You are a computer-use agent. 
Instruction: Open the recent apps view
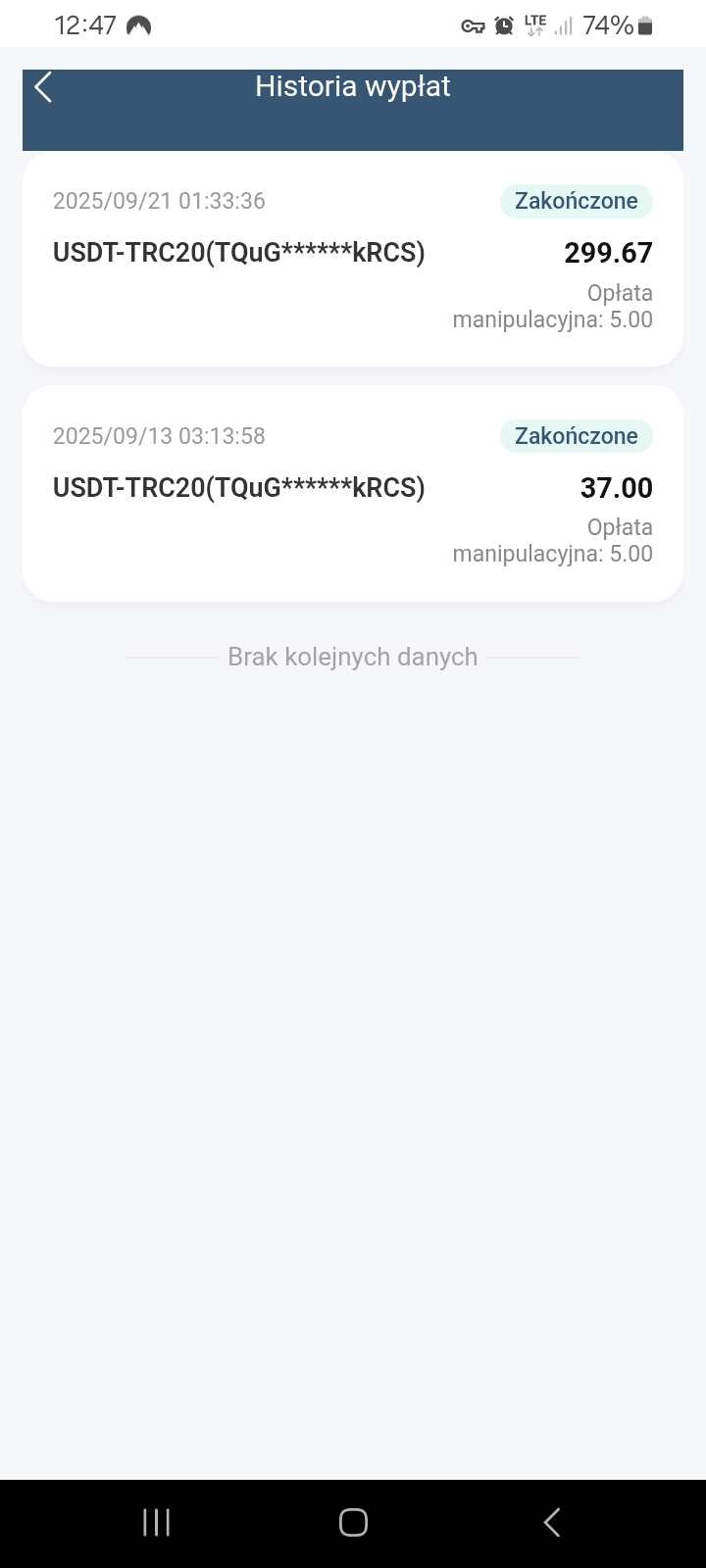tap(157, 1522)
